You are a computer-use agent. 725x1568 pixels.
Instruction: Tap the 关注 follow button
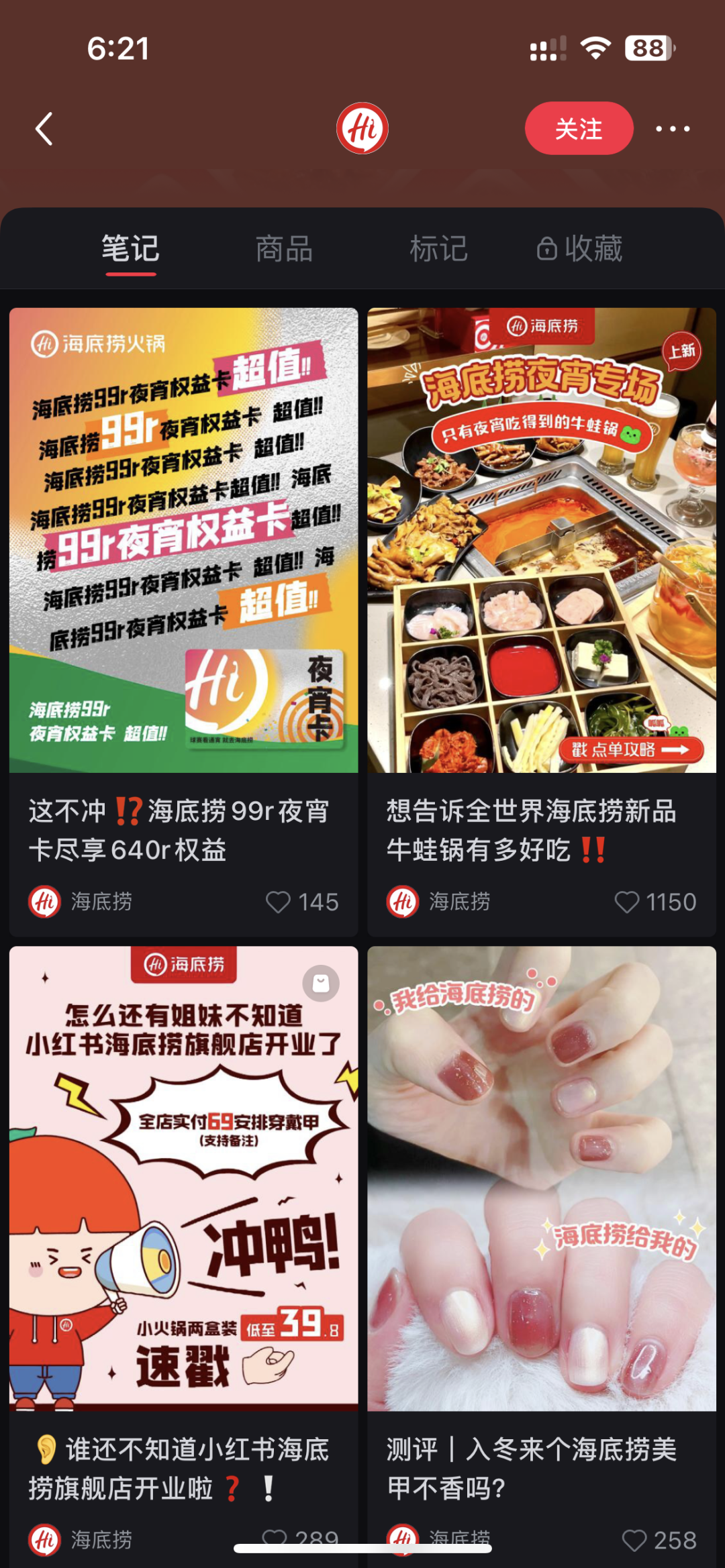point(579,129)
